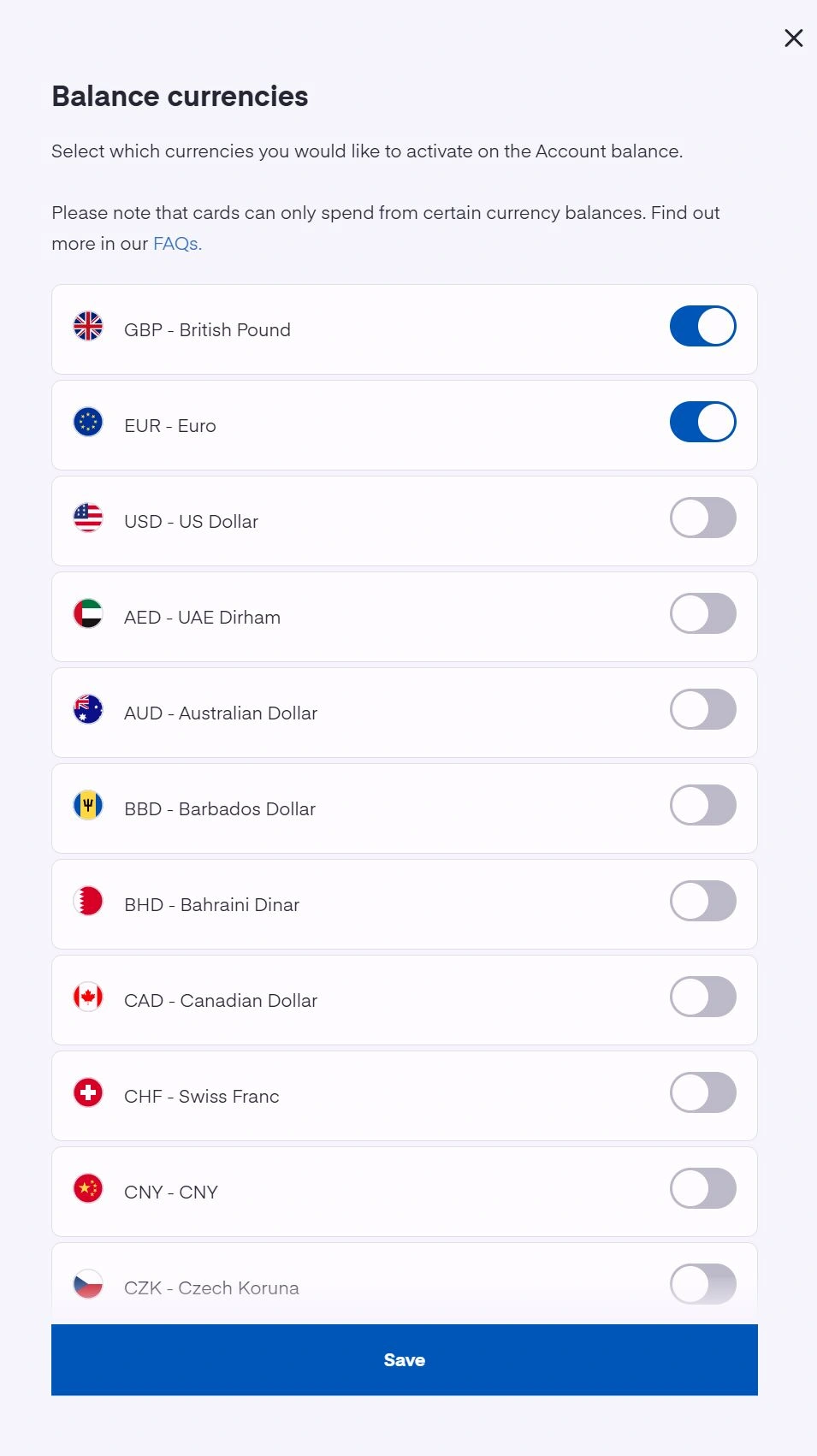This screenshot has width=817, height=1456.
Task: Click the US Dollar flag icon
Action: (x=87, y=518)
